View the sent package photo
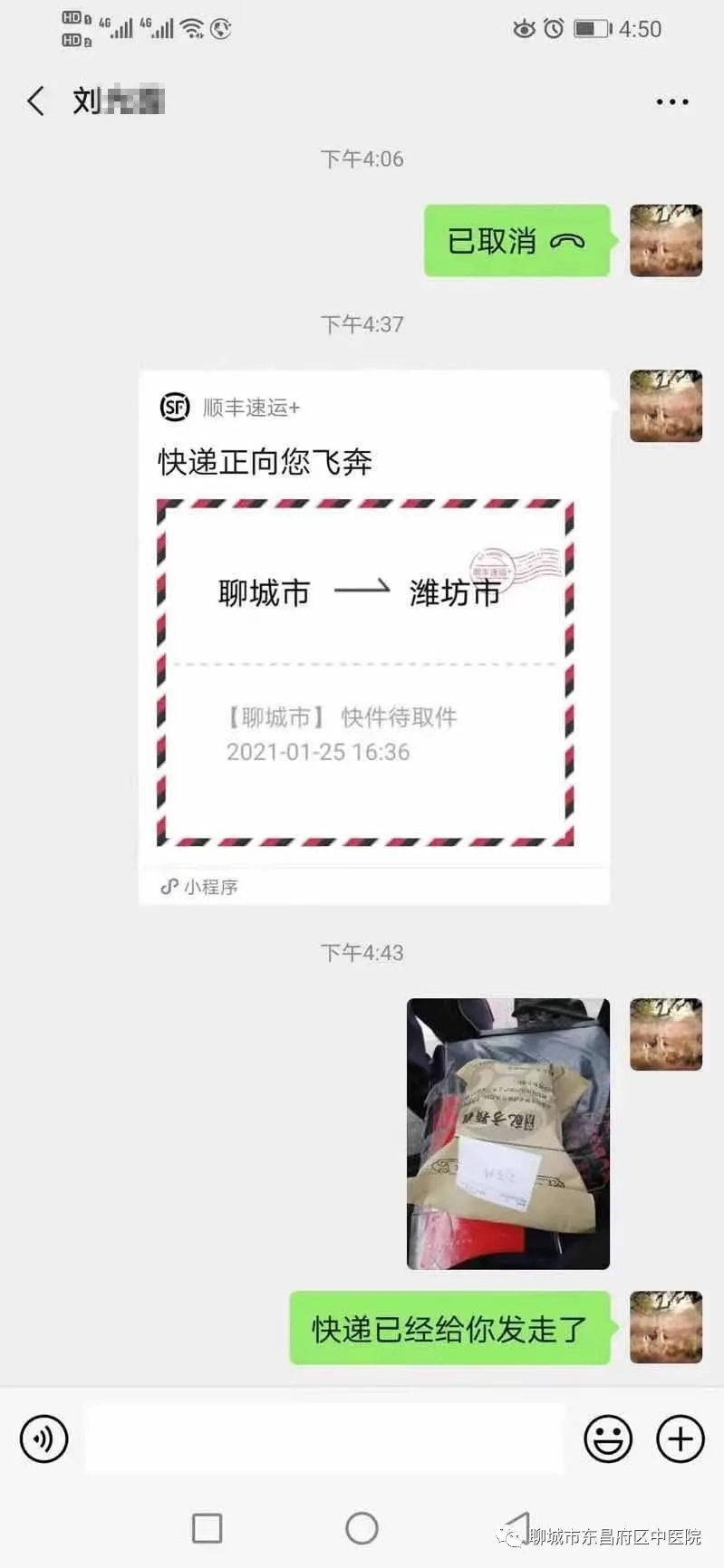 [507, 1133]
